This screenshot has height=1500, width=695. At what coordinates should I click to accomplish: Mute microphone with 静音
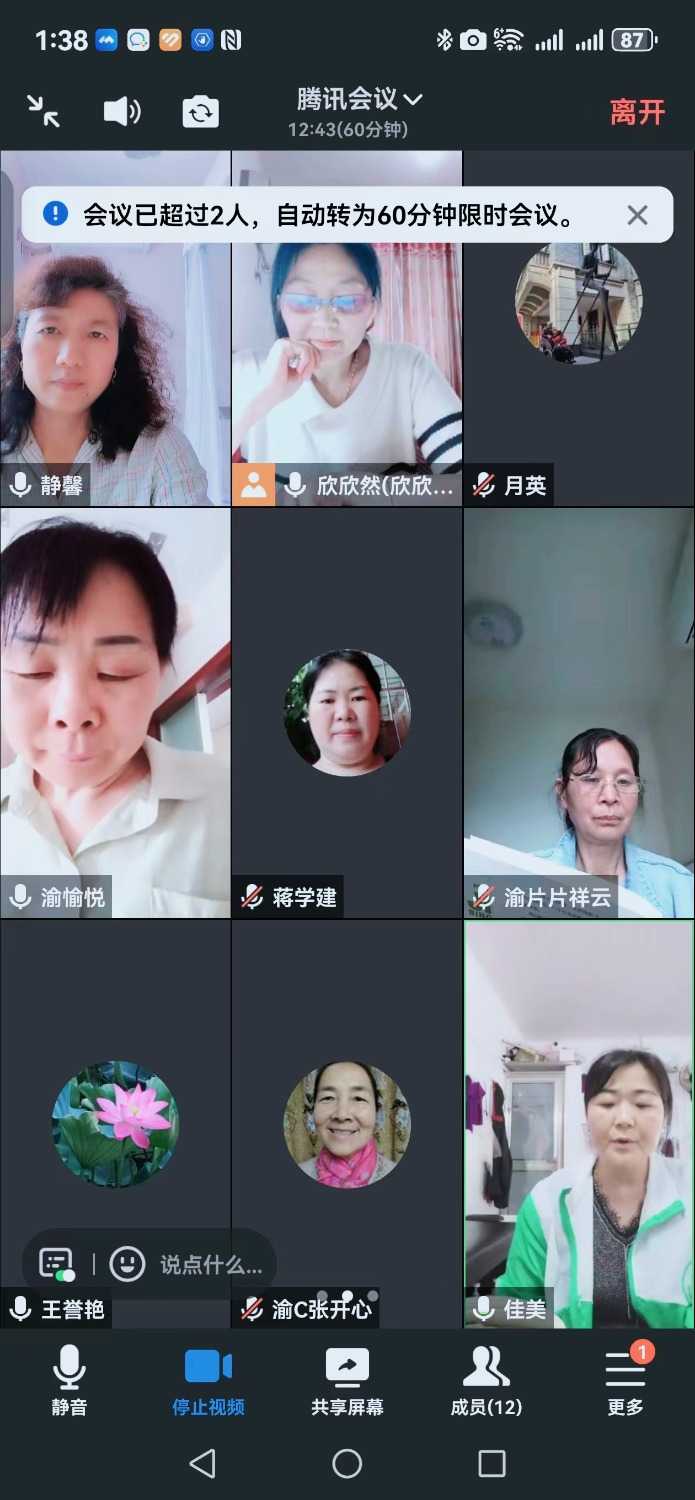coord(69,1381)
